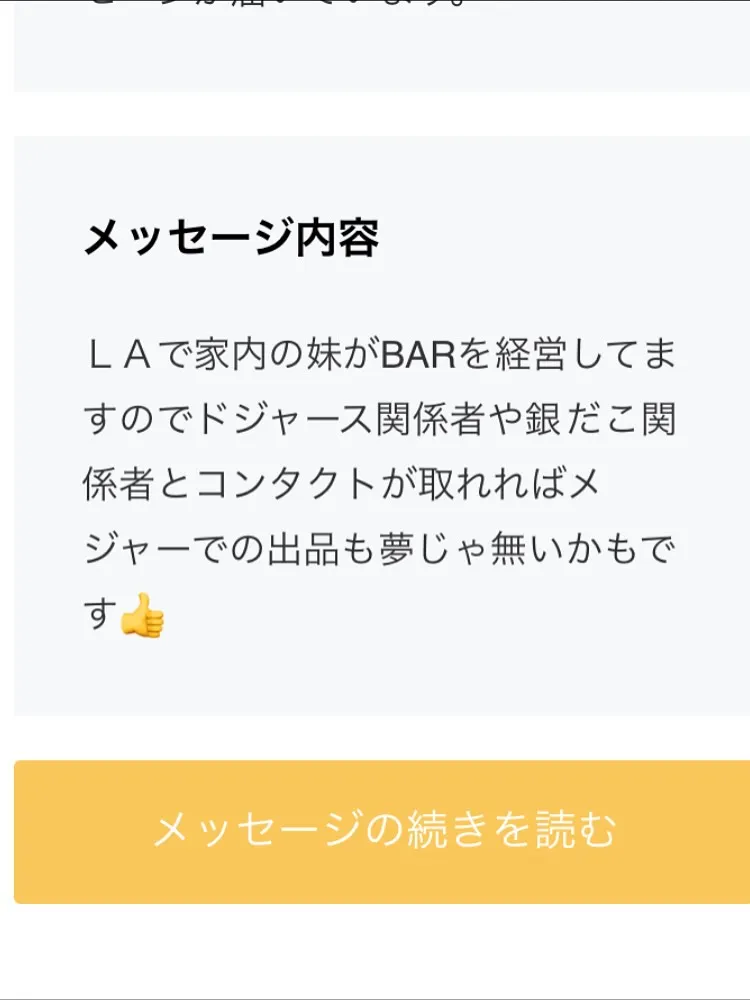This screenshot has height=1000, width=750.
Task: Click the thumbs-up emoji 👍
Action: [x=144, y=618]
